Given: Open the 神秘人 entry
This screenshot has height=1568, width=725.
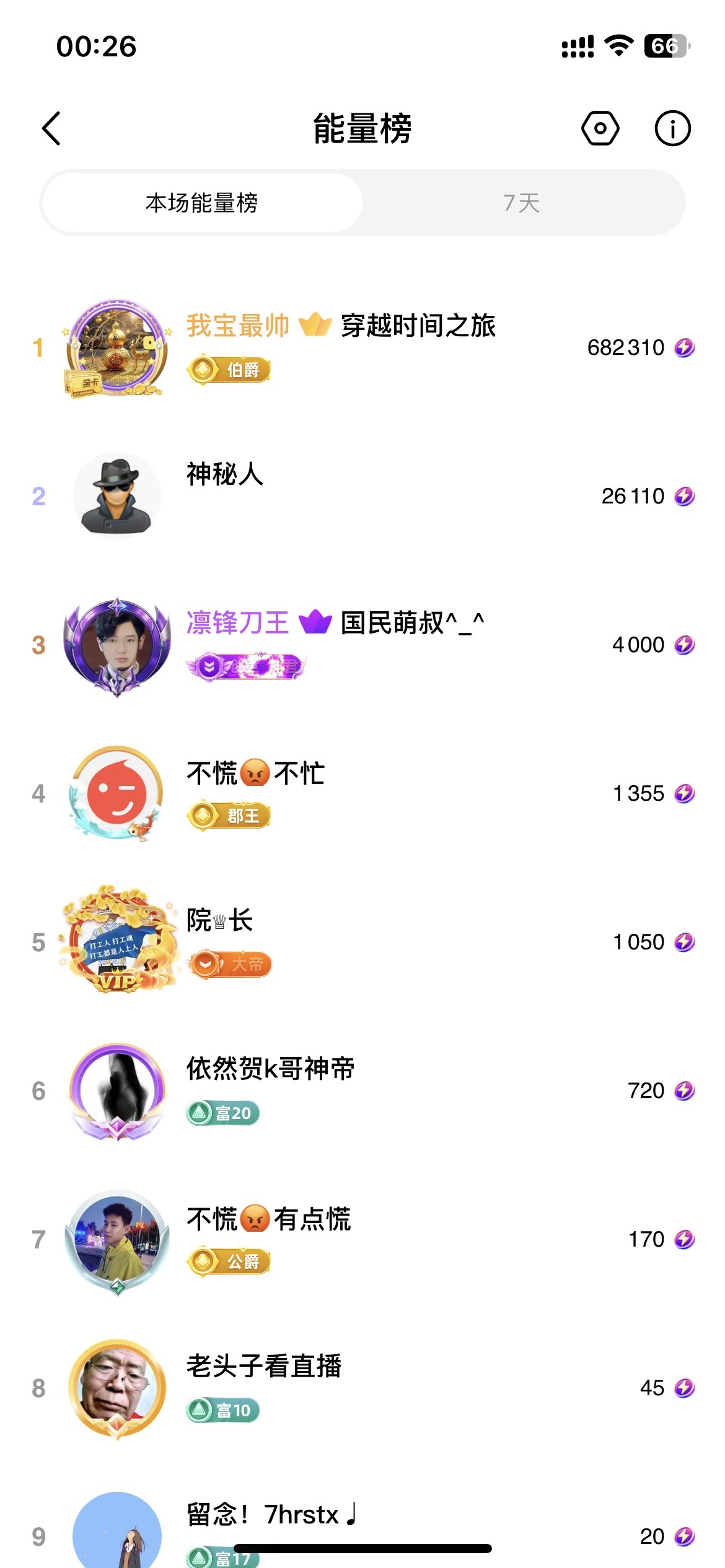Looking at the screenshot, I should [362, 496].
